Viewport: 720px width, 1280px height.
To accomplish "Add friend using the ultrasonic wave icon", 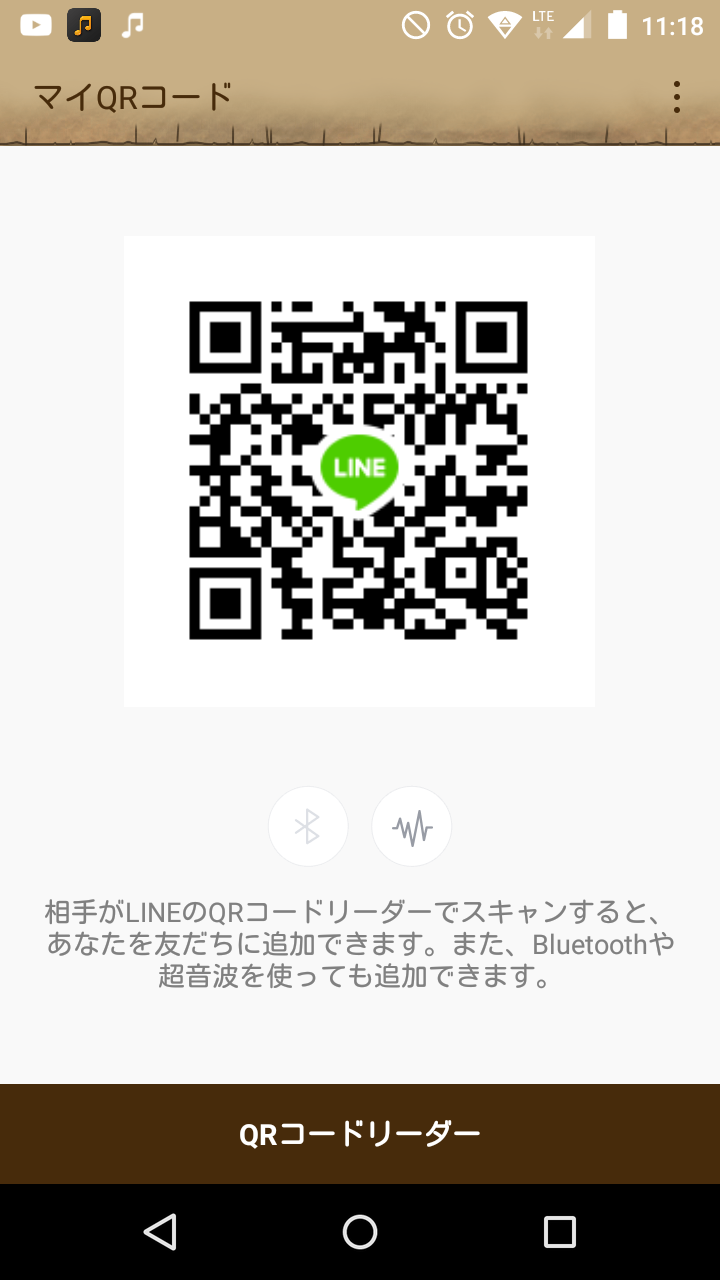I will [x=412, y=826].
